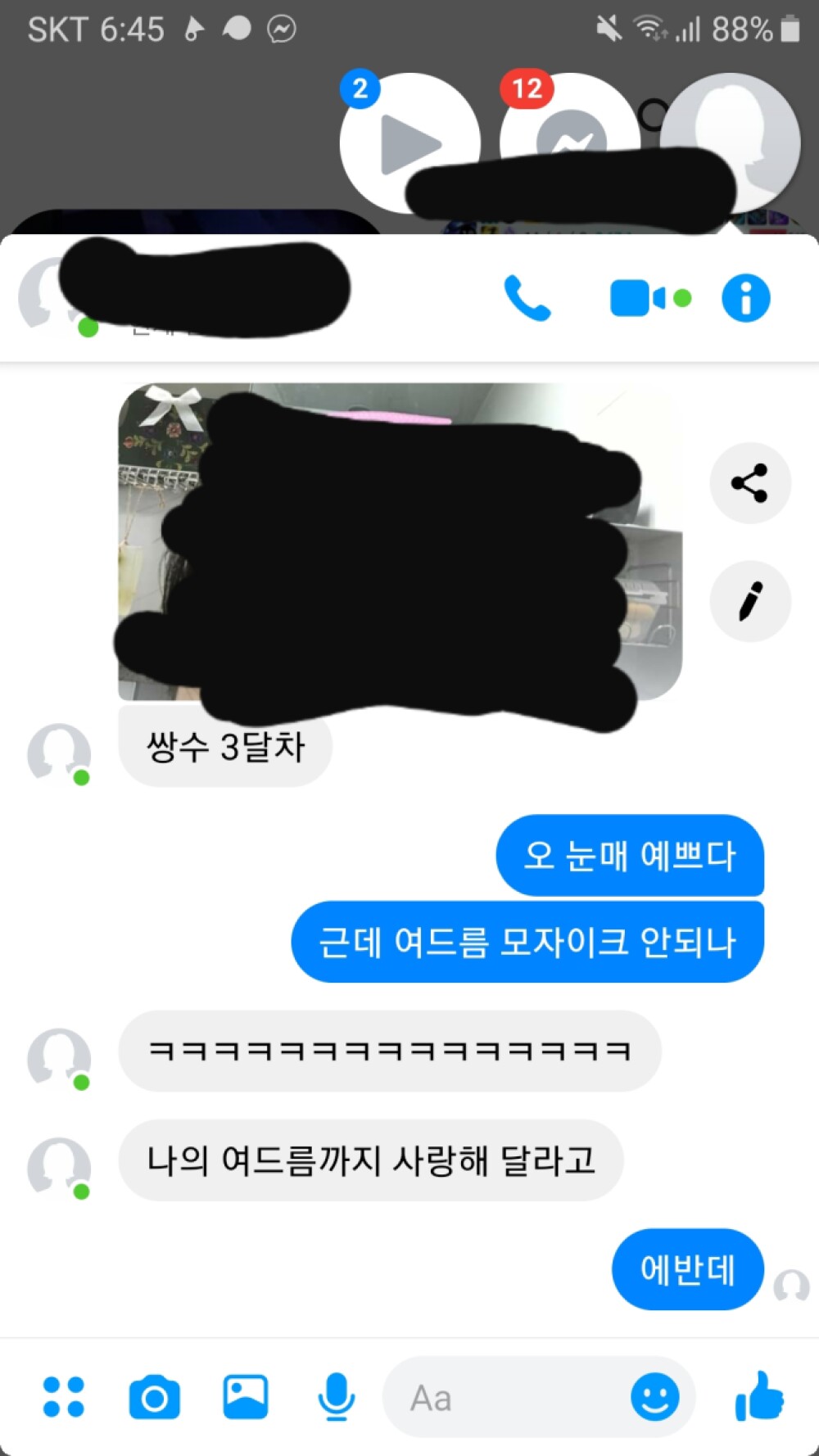The height and width of the screenshot is (1456, 819).
Task: Open the gallery image picker
Action: point(245,1397)
